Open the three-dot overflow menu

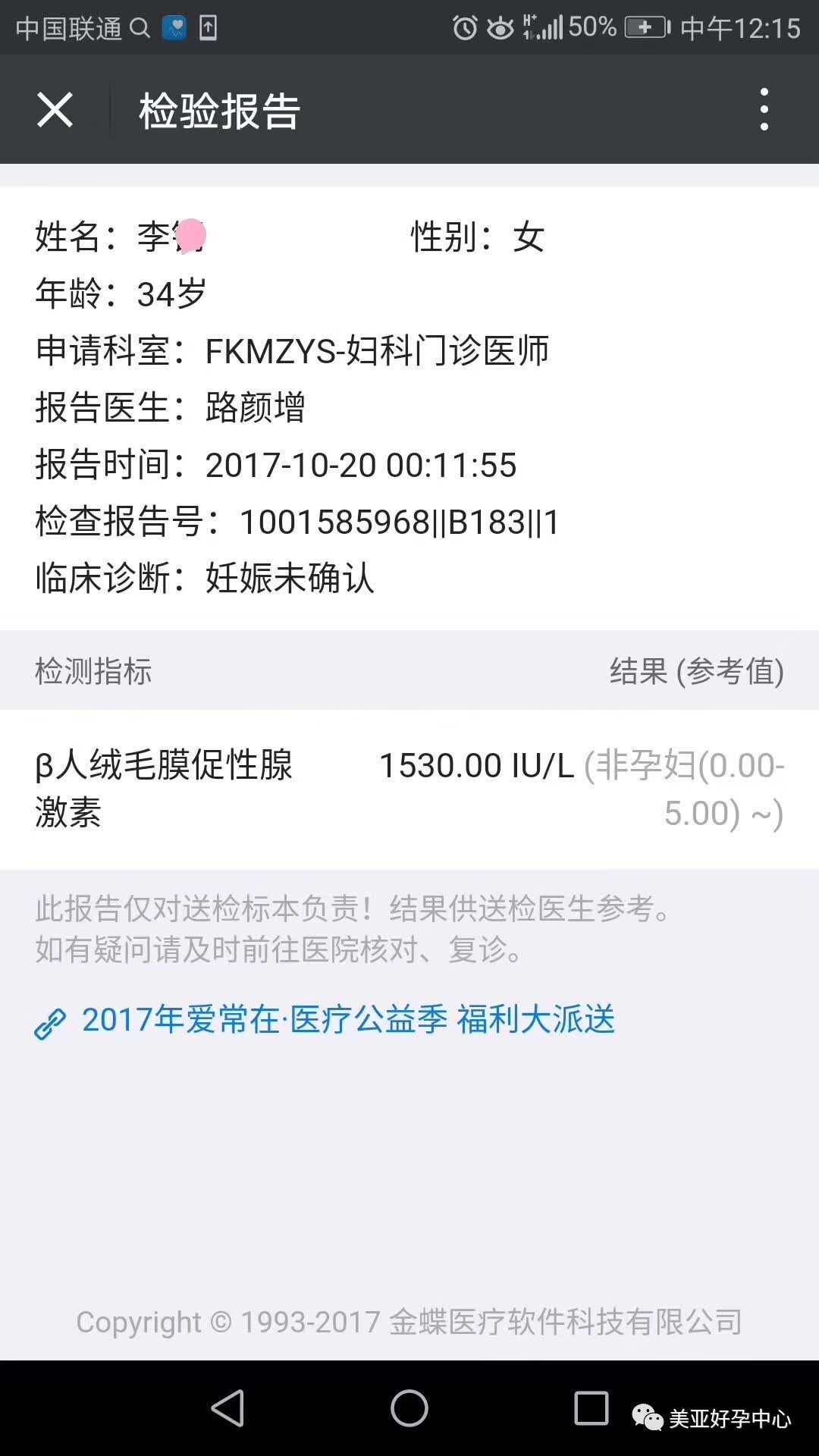764,110
